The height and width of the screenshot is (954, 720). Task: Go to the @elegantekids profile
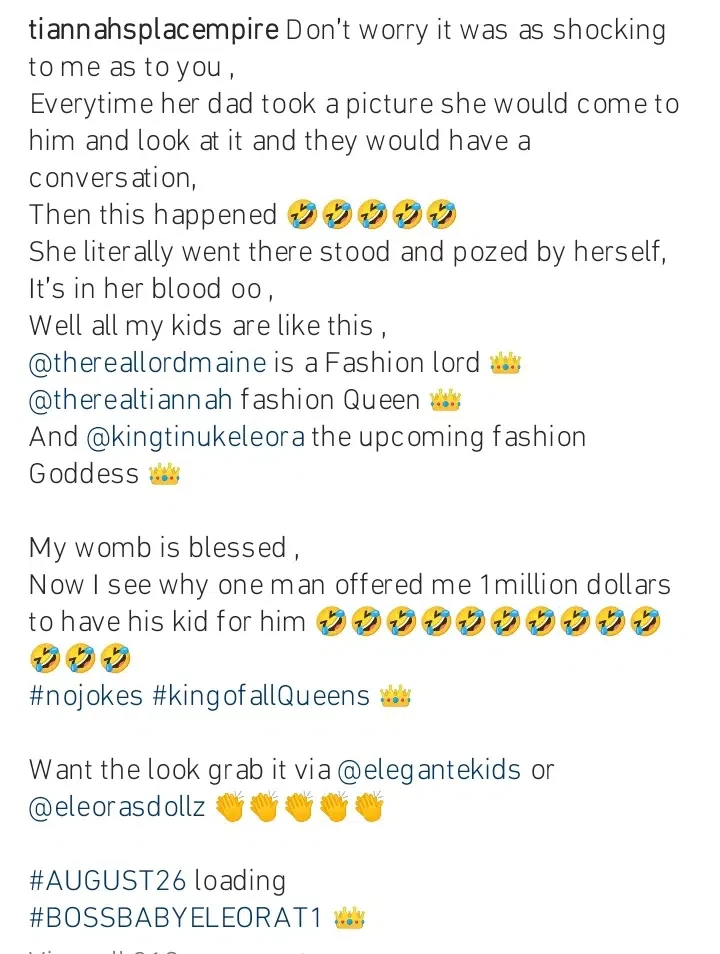click(x=429, y=770)
